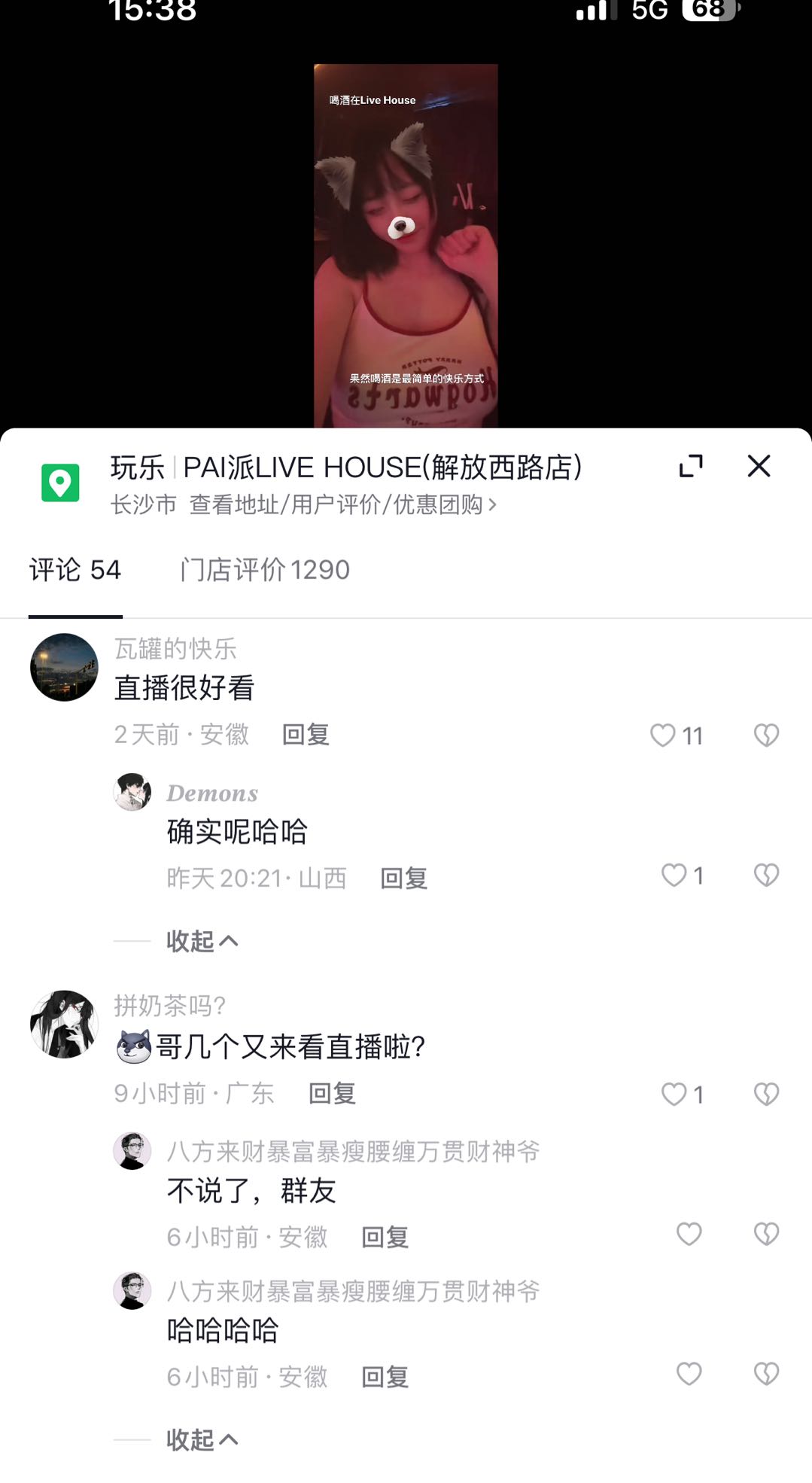Image resolution: width=812 pixels, height=1483 pixels.
Task: Reply to 瓦罐的快乐's comment
Action: tap(306, 735)
